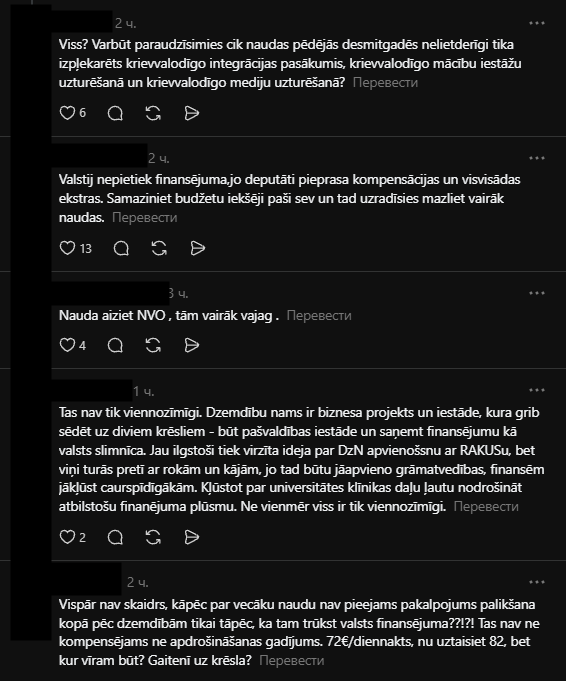Share the "Valstij nepietiek finansējuma" comment
Image resolution: width=566 pixels, height=681 pixels.
point(198,248)
